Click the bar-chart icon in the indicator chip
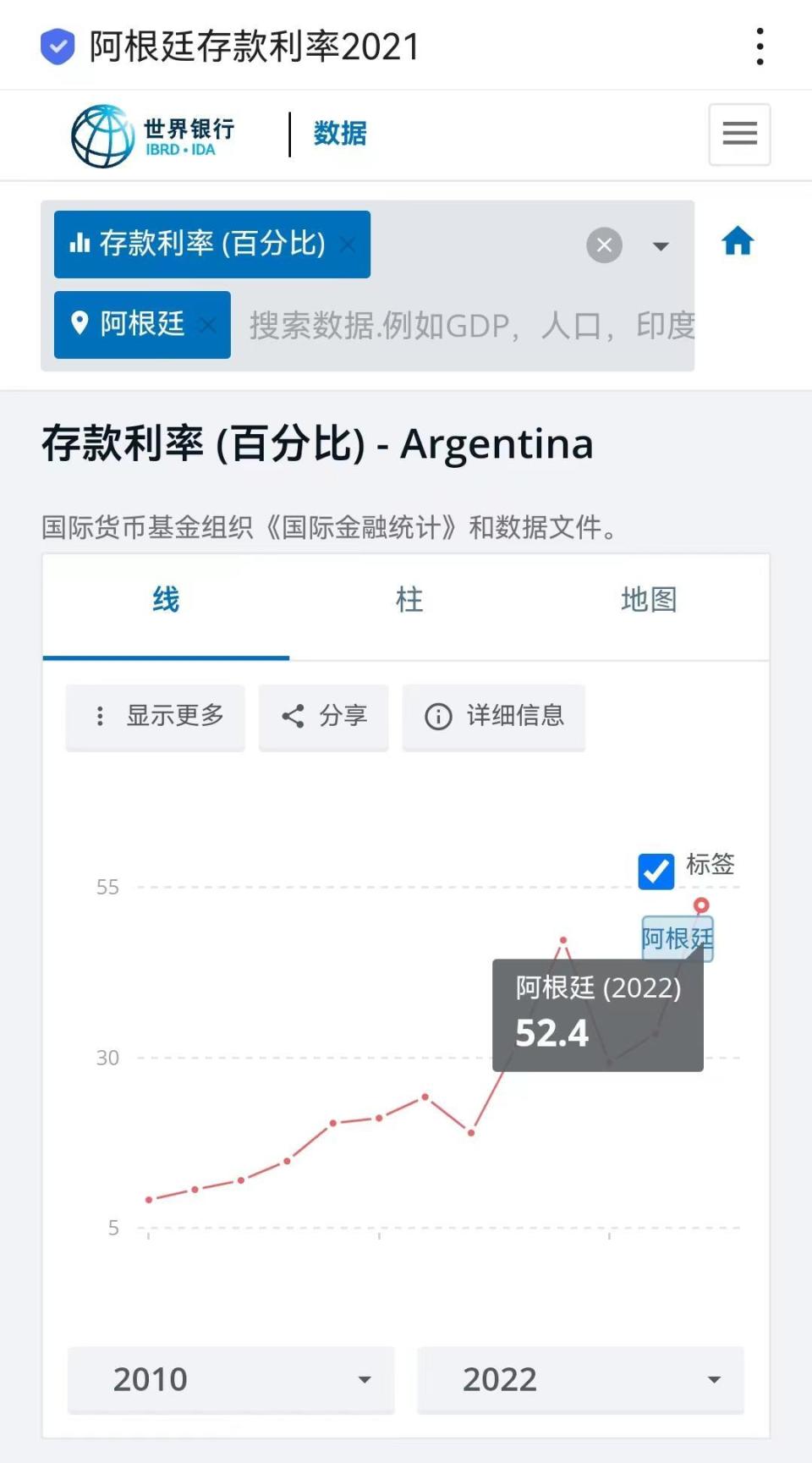This screenshot has width=812, height=1463. coord(80,244)
